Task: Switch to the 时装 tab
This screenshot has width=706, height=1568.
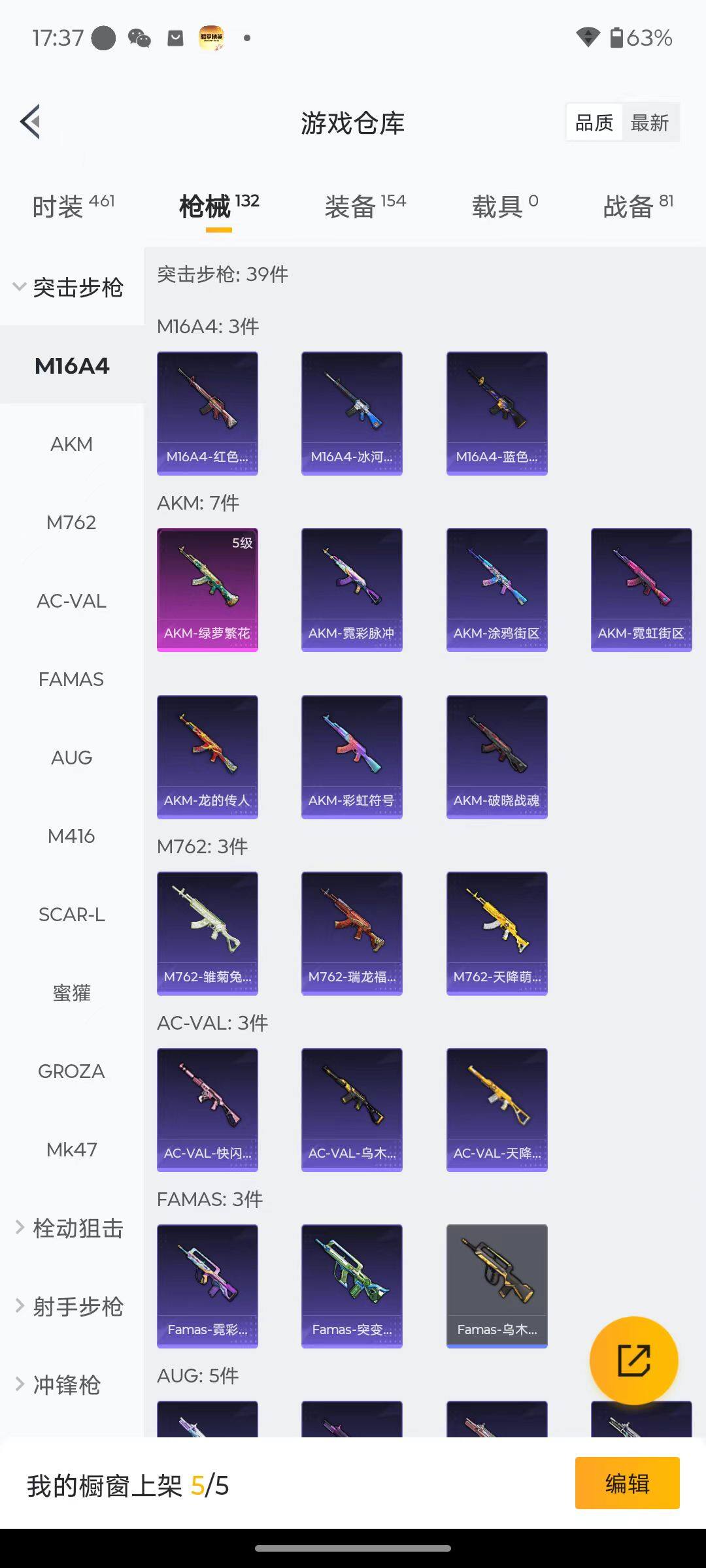Action: 73,206
